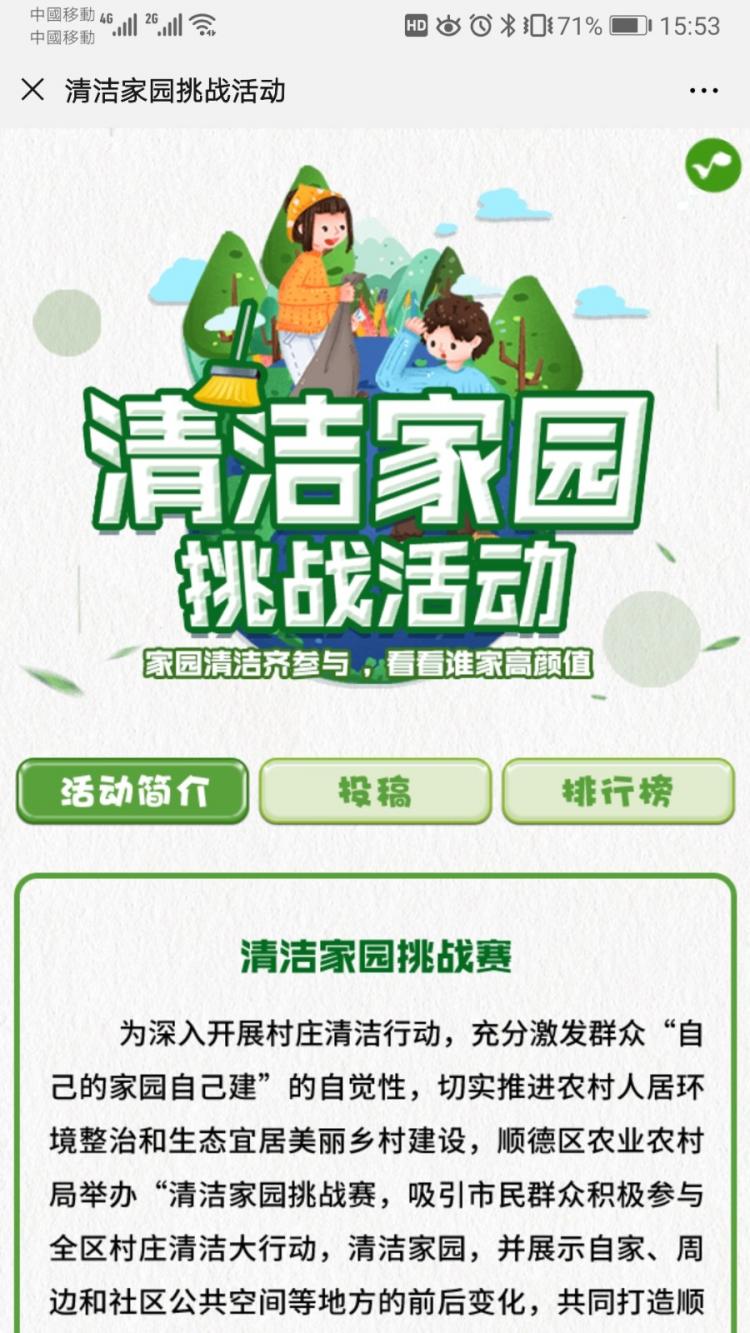The width and height of the screenshot is (750, 1333).
Task: Toggle the background music icon
Action: coord(713,165)
